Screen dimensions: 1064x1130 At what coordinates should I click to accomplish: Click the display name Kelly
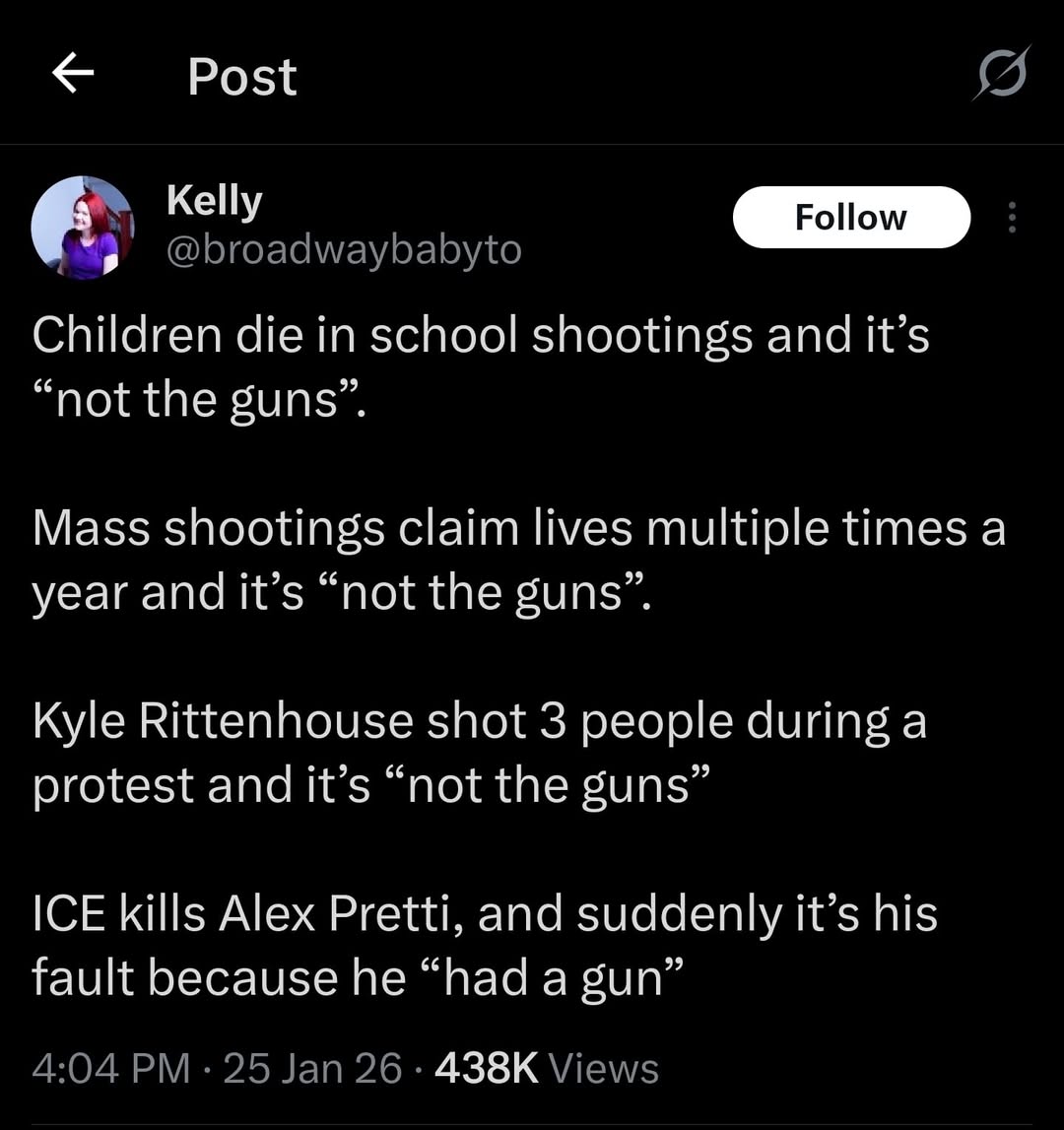[214, 198]
